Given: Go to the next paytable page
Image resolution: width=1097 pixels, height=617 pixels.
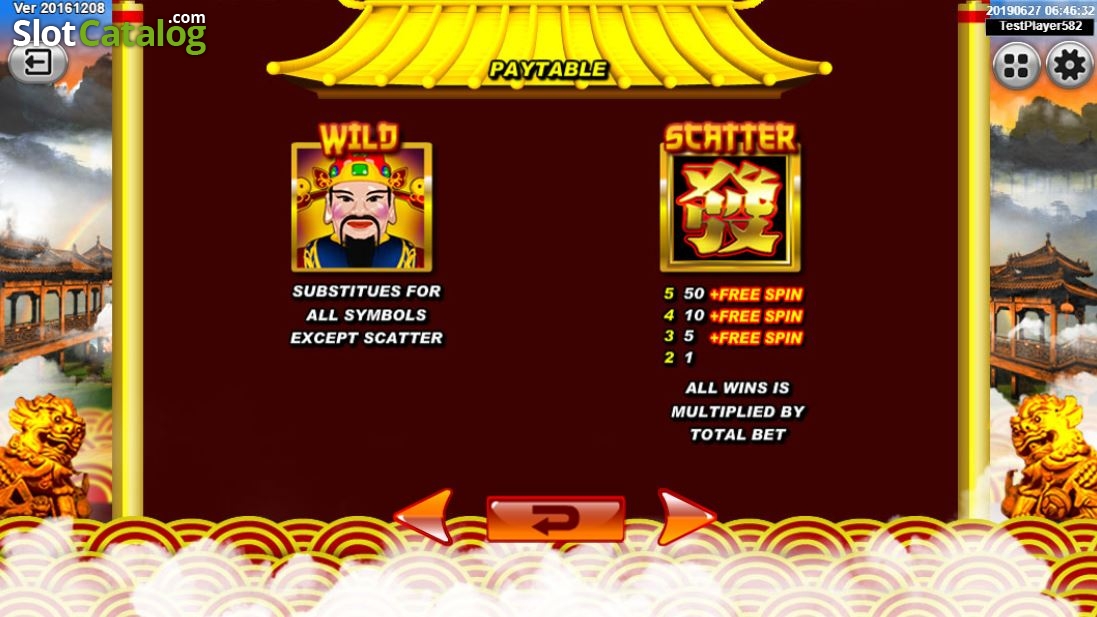Looking at the screenshot, I should [686, 517].
